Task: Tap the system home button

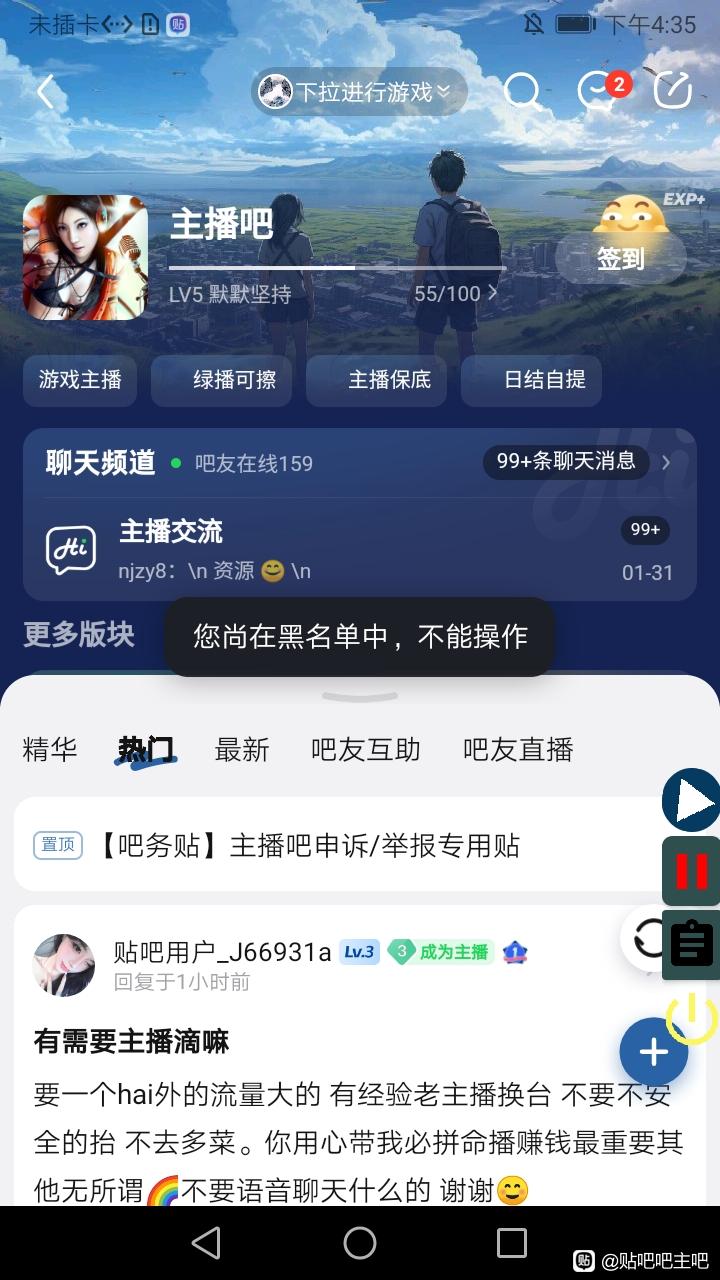Action: click(x=360, y=1243)
